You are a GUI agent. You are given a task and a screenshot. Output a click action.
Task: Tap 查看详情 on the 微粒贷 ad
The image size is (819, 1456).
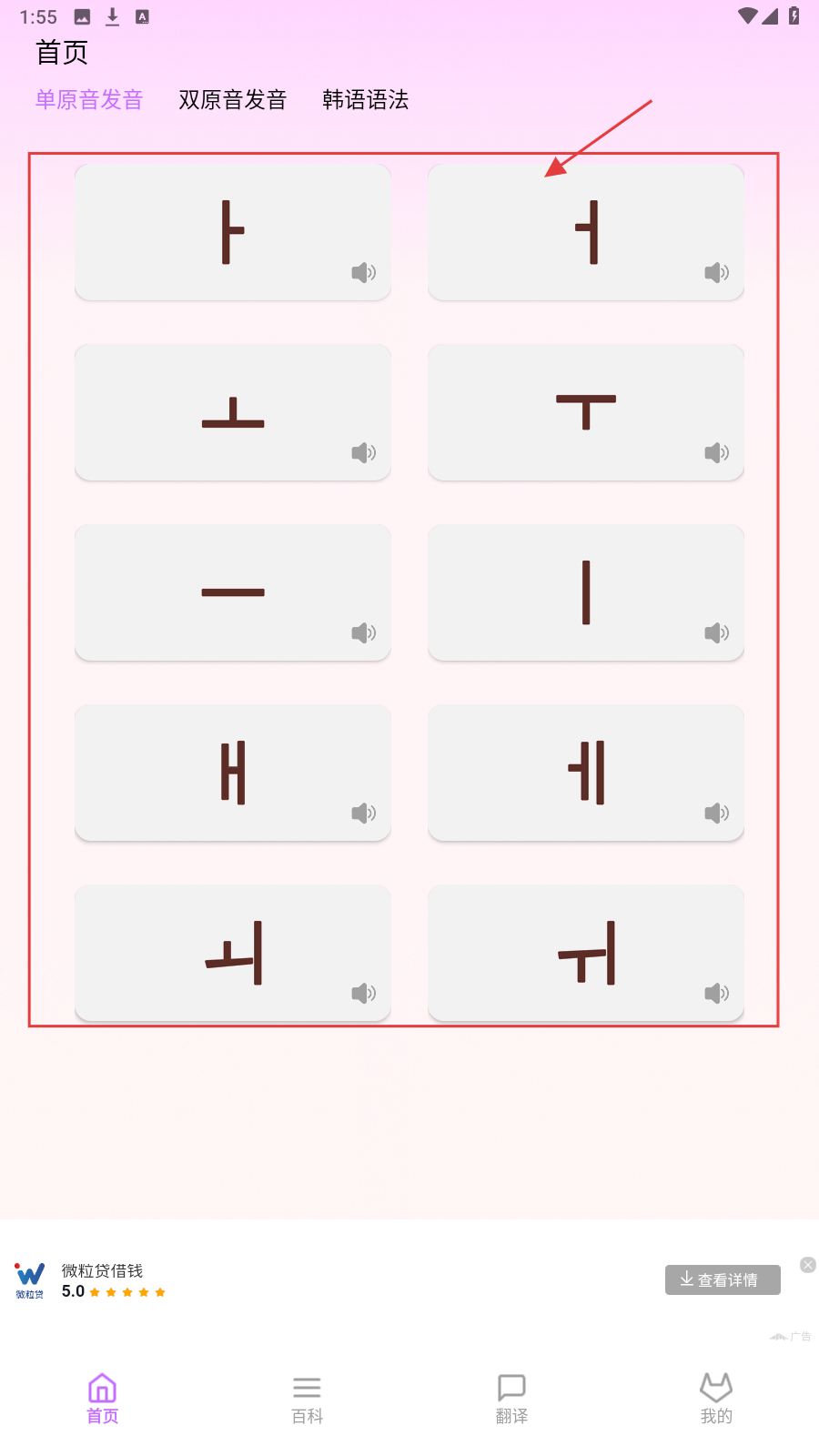tap(723, 1279)
